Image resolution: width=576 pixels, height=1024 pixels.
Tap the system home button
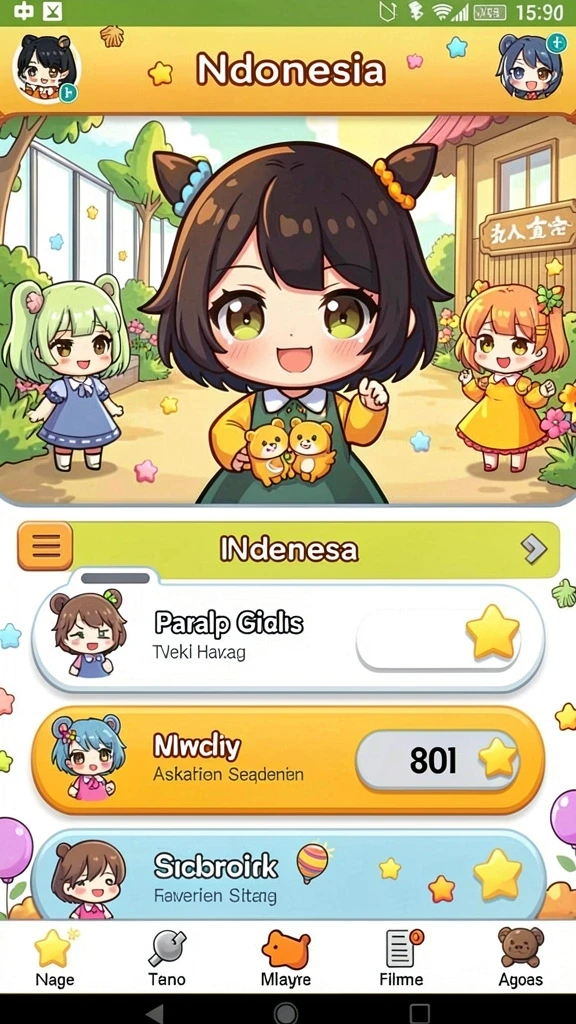pos(286,1013)
